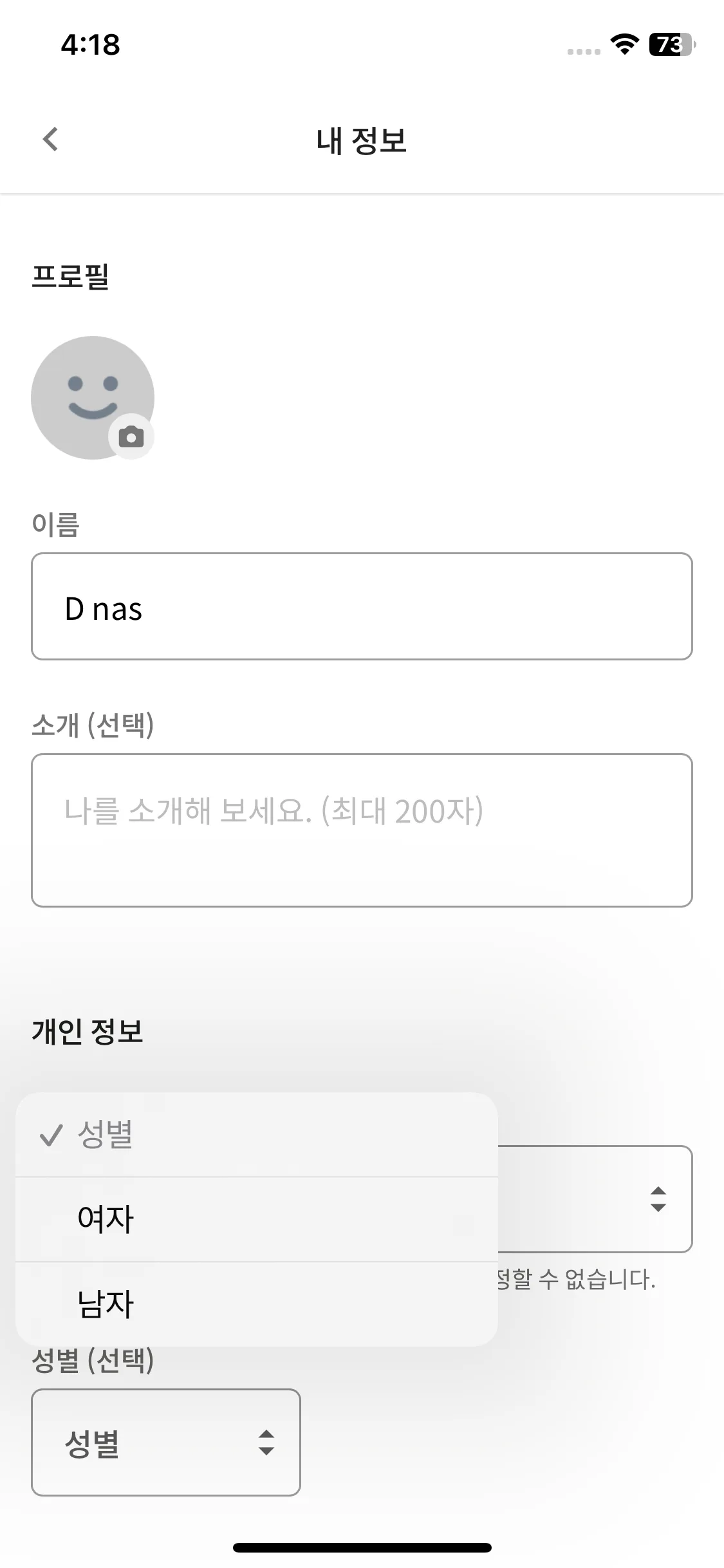
Task: Collapse the open gender selection list
Action: [256, 1134]
